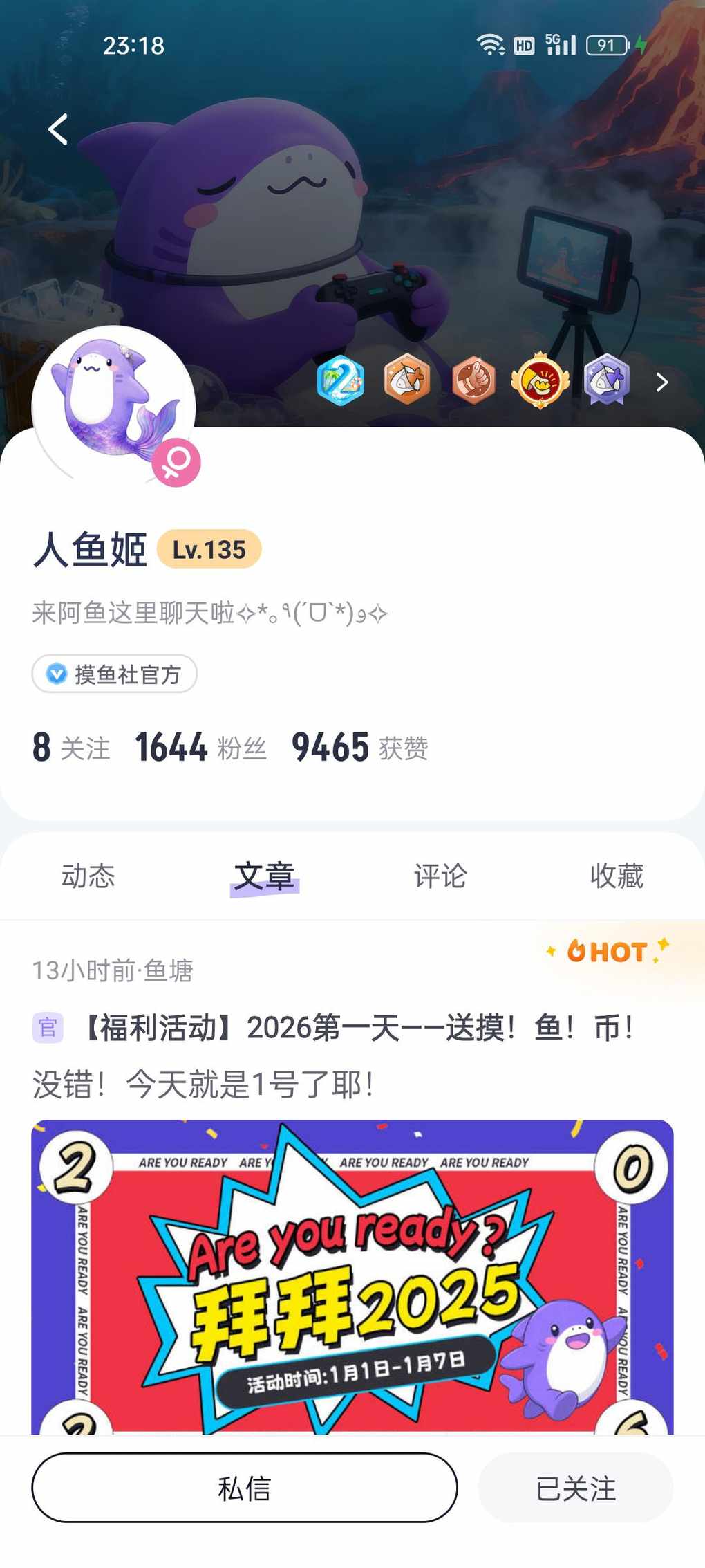
Task: Select the 文章 tab
Action: [264, 876]
